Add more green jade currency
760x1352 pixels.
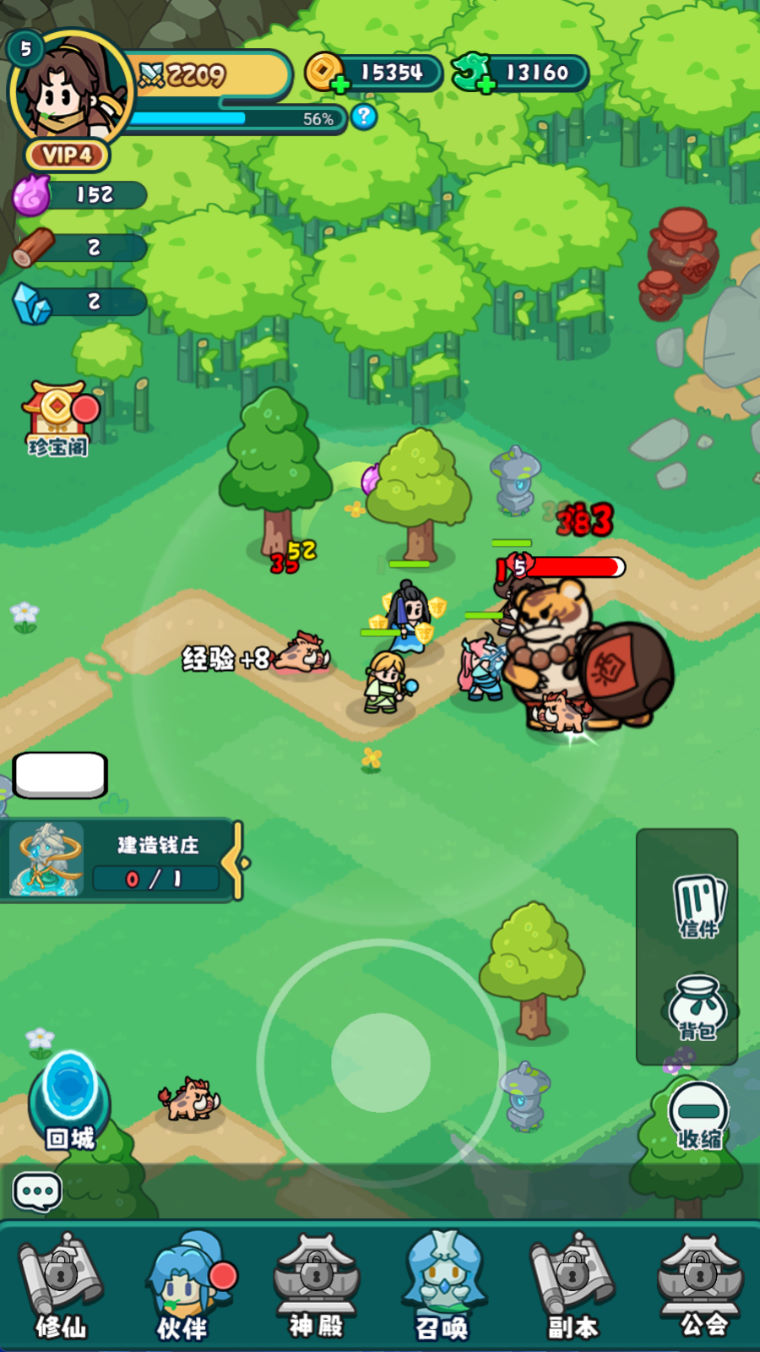pyautogui.click(x=487, y=83)
